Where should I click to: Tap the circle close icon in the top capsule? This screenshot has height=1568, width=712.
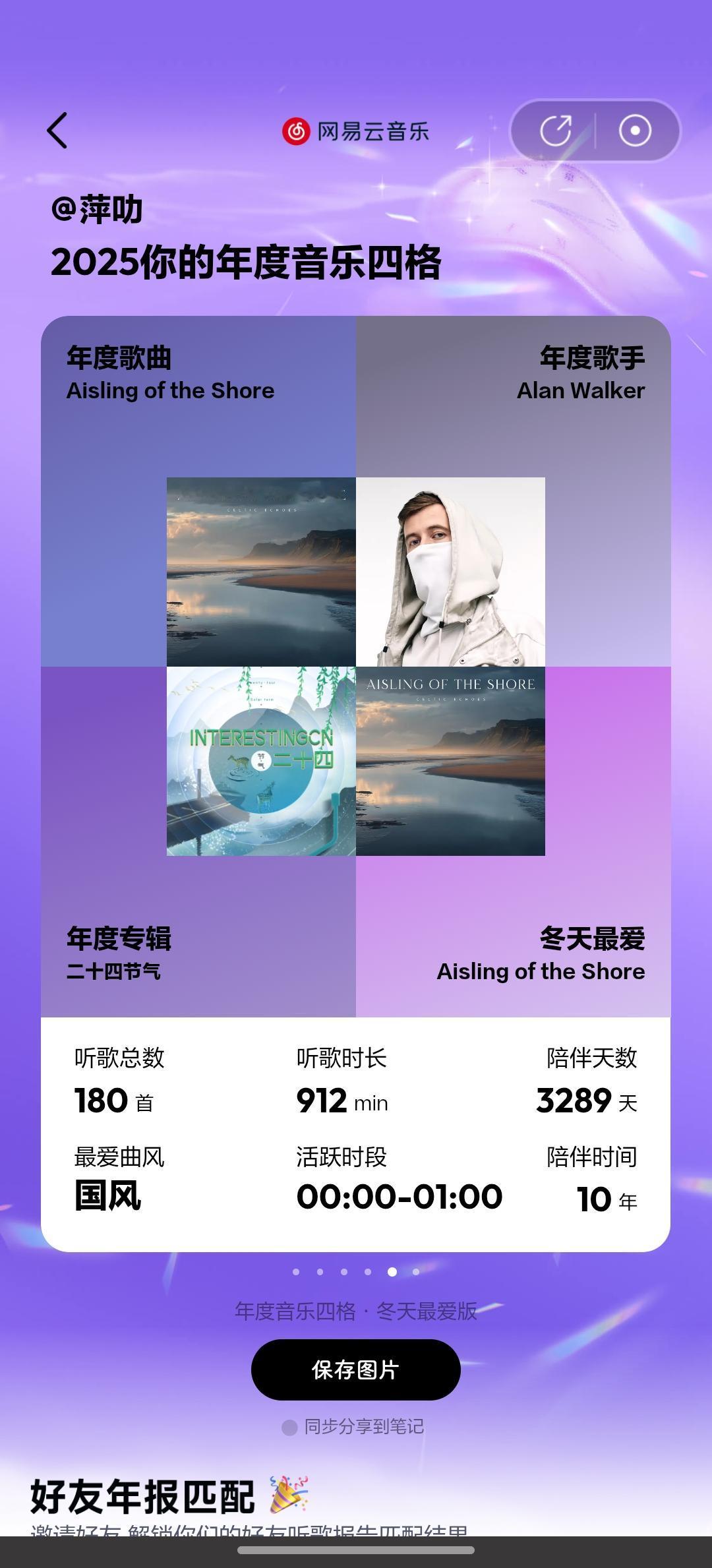(635, 131)
